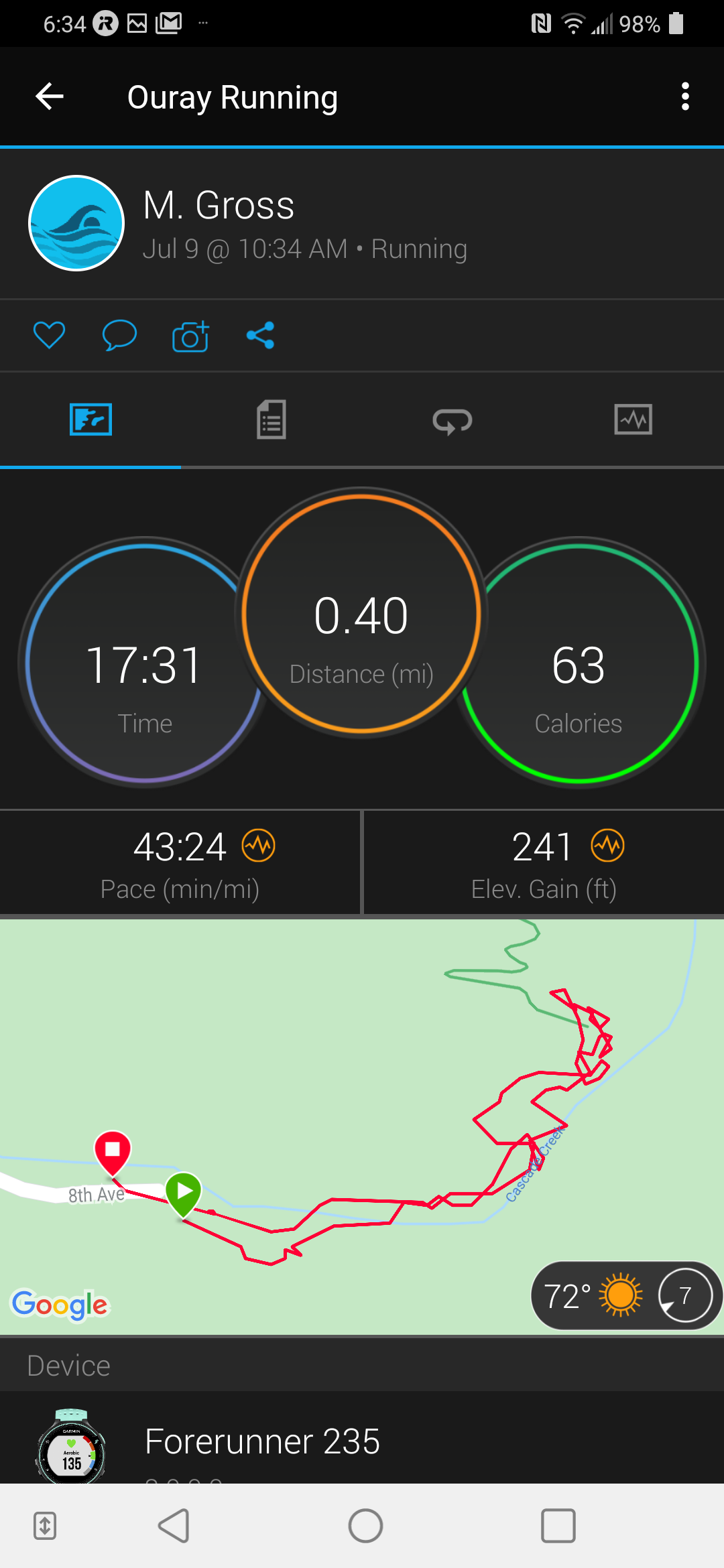Add a photo to the activity
This screenshot has width=724, height=1568.
[190, 336]
